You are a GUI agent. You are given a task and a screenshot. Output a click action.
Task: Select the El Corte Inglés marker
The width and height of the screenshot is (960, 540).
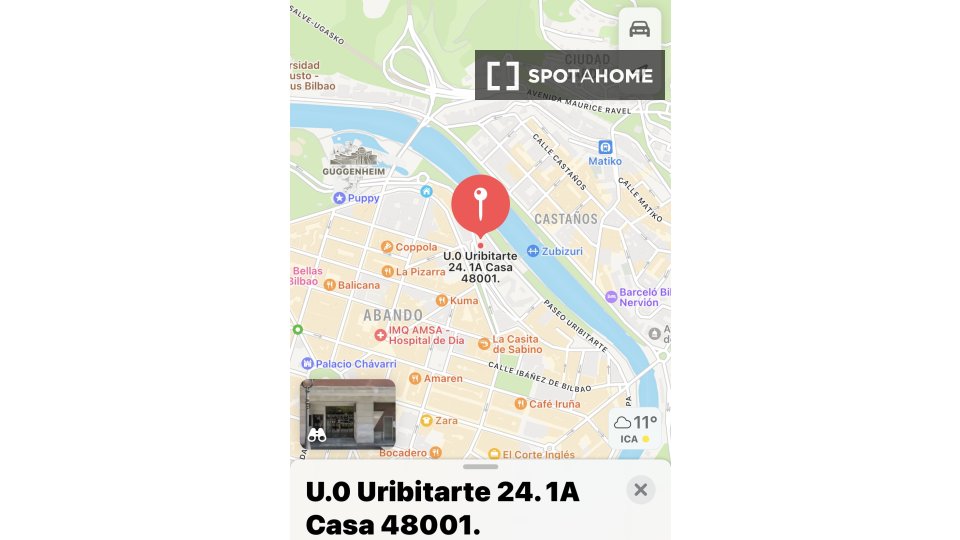(x=493, y=454)
